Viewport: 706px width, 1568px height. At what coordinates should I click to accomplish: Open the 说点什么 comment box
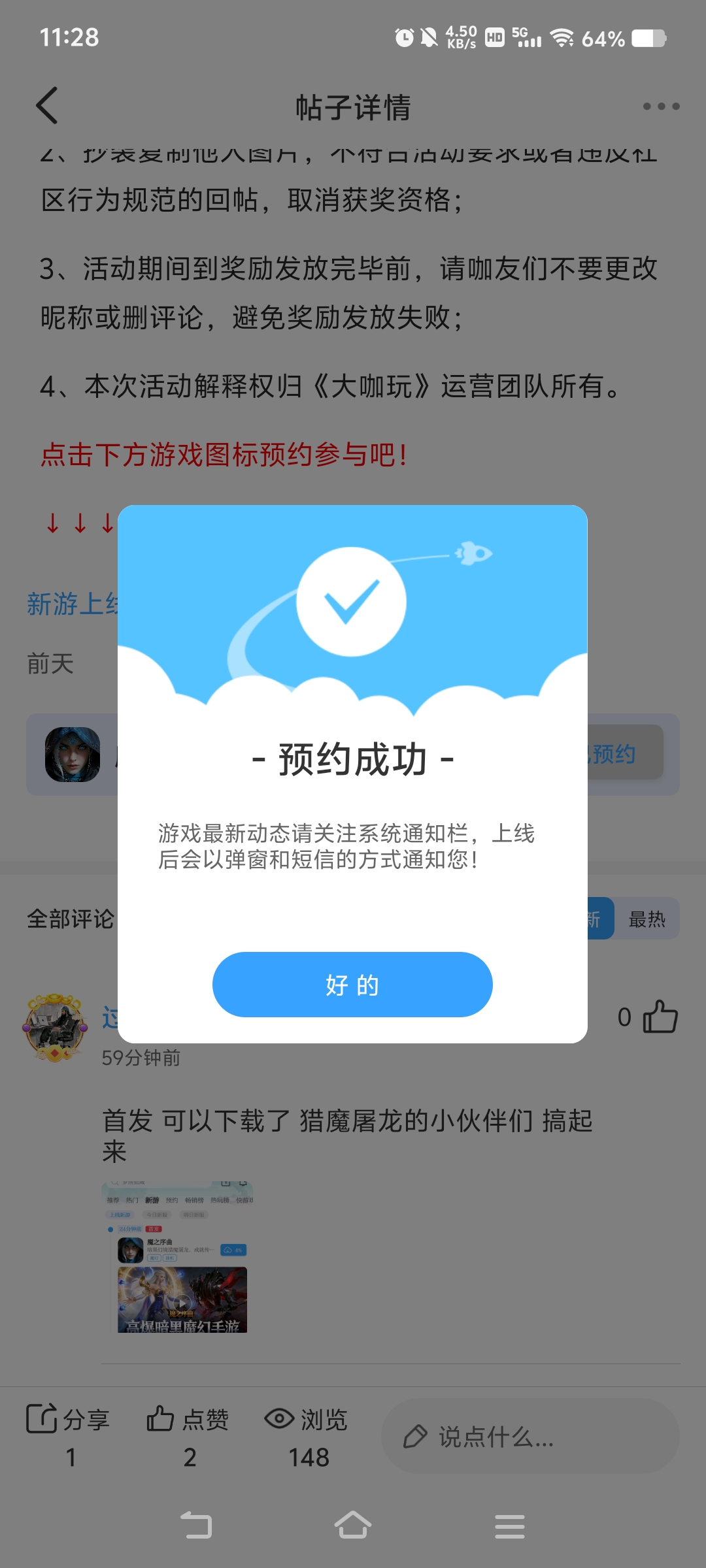pyautogui.click(x=529, y=1436)
